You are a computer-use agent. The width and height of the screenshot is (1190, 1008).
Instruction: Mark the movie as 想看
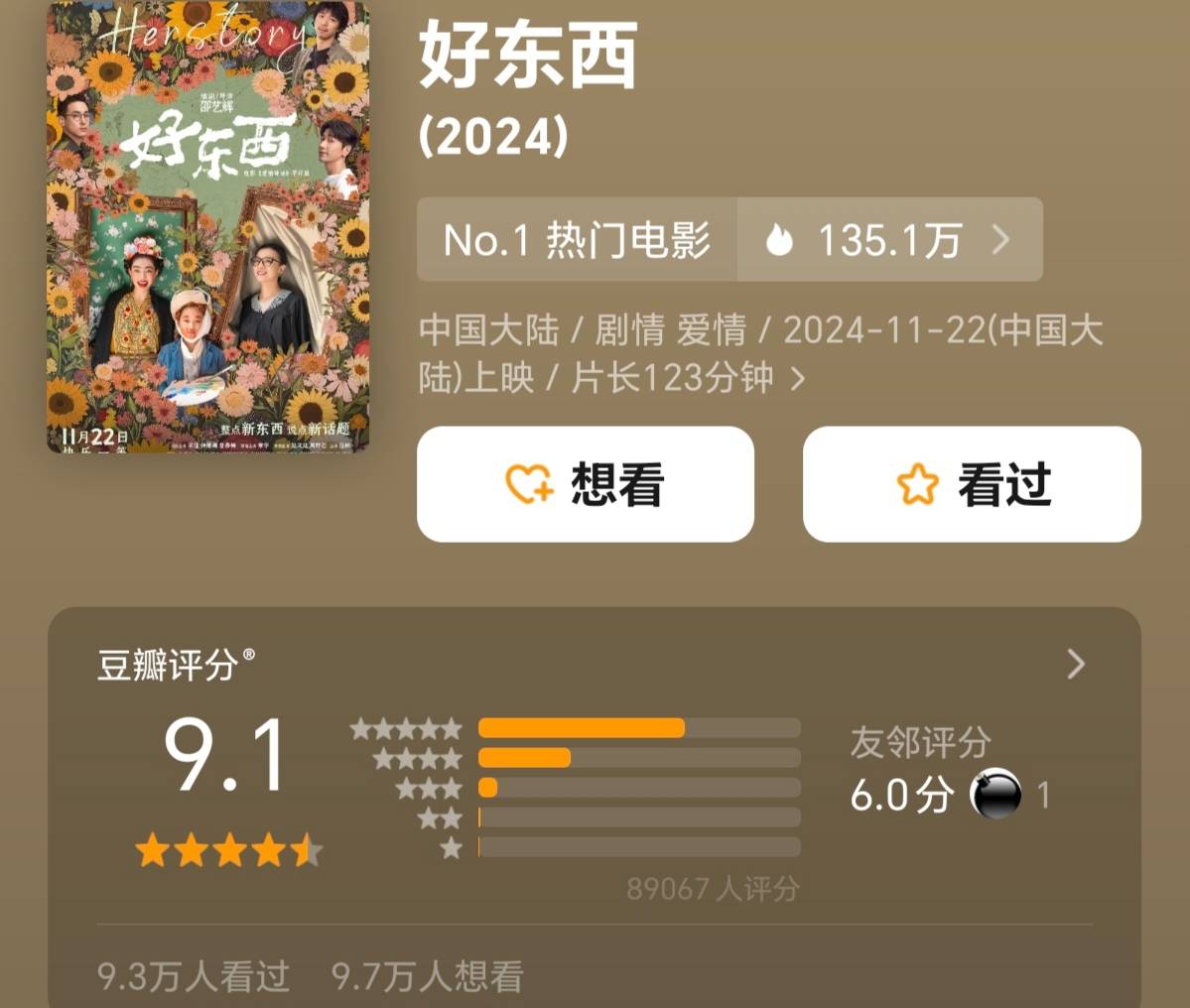coord(586,484)
